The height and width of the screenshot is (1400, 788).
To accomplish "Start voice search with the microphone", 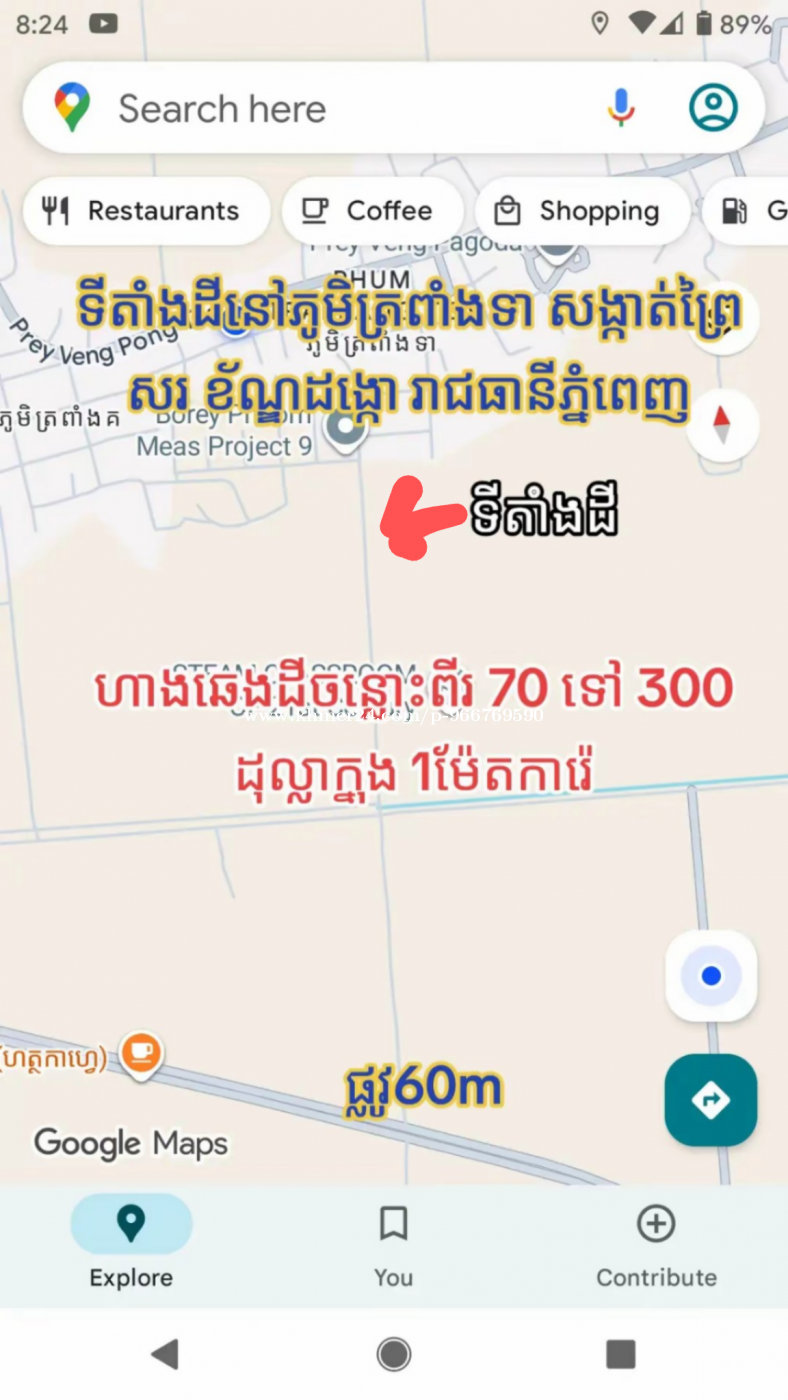I will (621, 108).
